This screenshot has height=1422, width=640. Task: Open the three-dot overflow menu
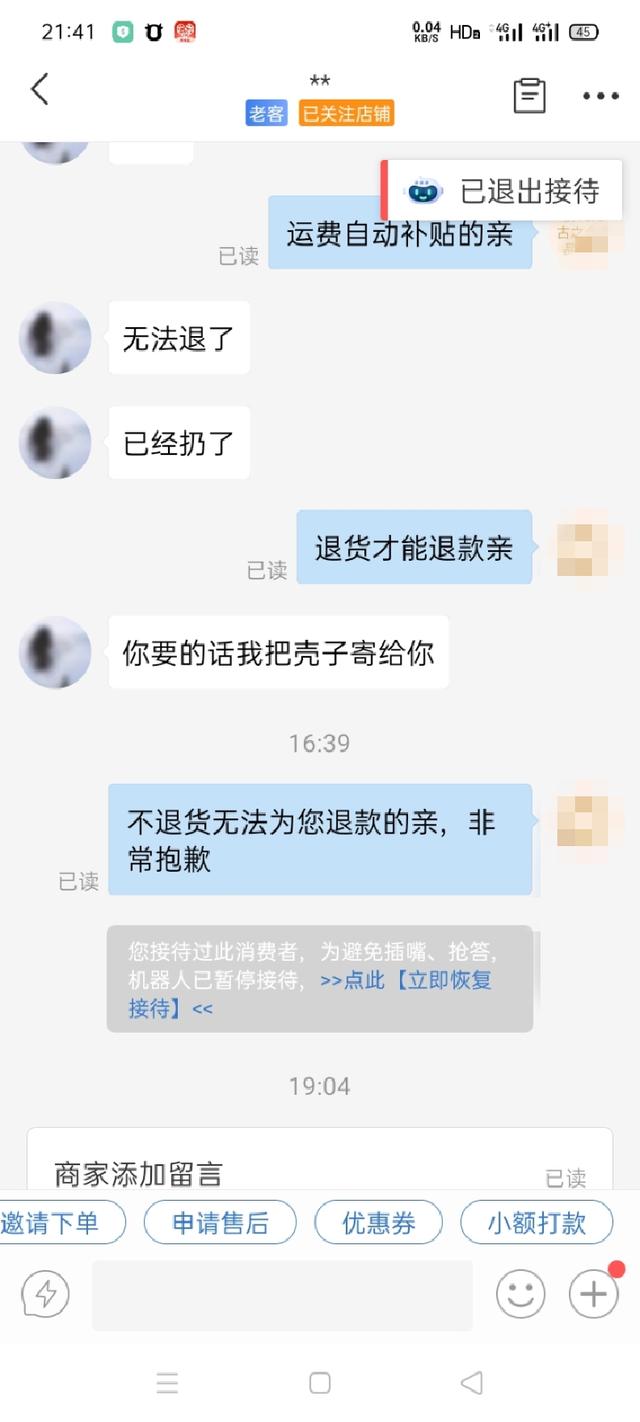600,96
